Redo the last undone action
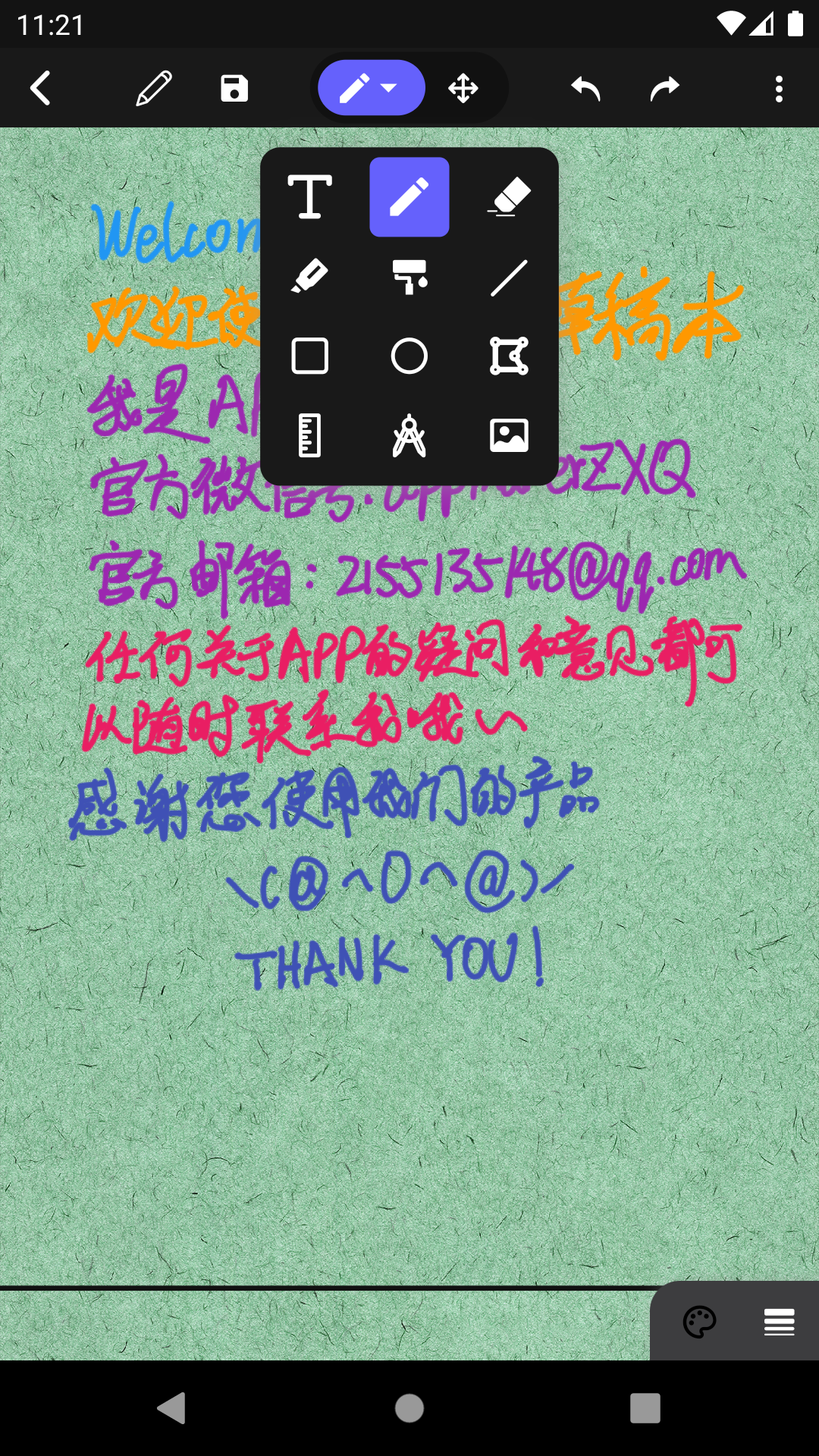 [664, 89]
